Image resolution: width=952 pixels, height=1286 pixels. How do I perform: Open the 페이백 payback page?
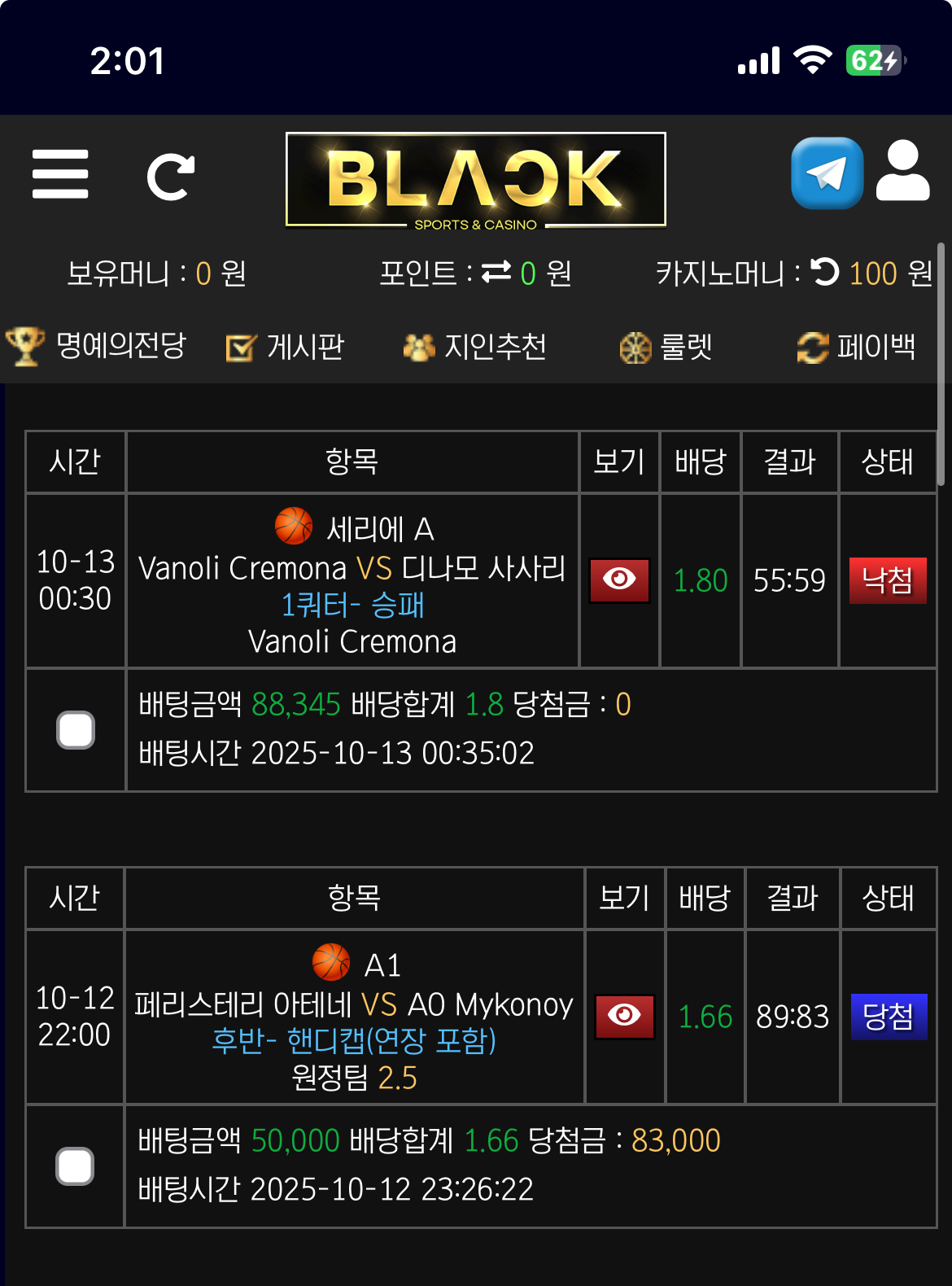(856, 348)
